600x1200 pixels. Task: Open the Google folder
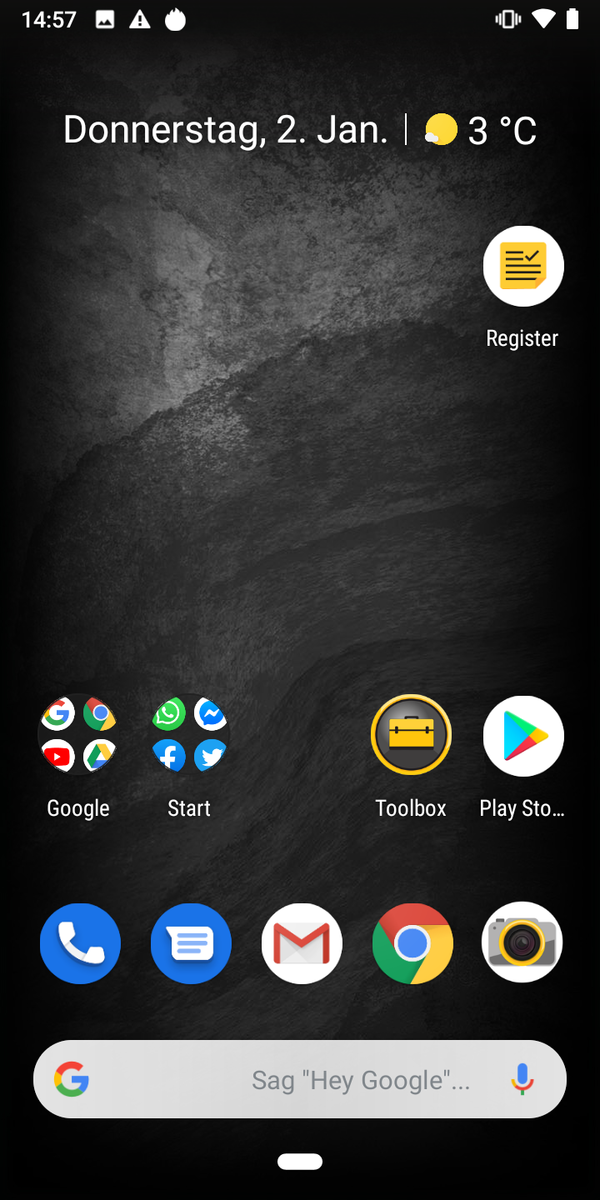[79, 736]
